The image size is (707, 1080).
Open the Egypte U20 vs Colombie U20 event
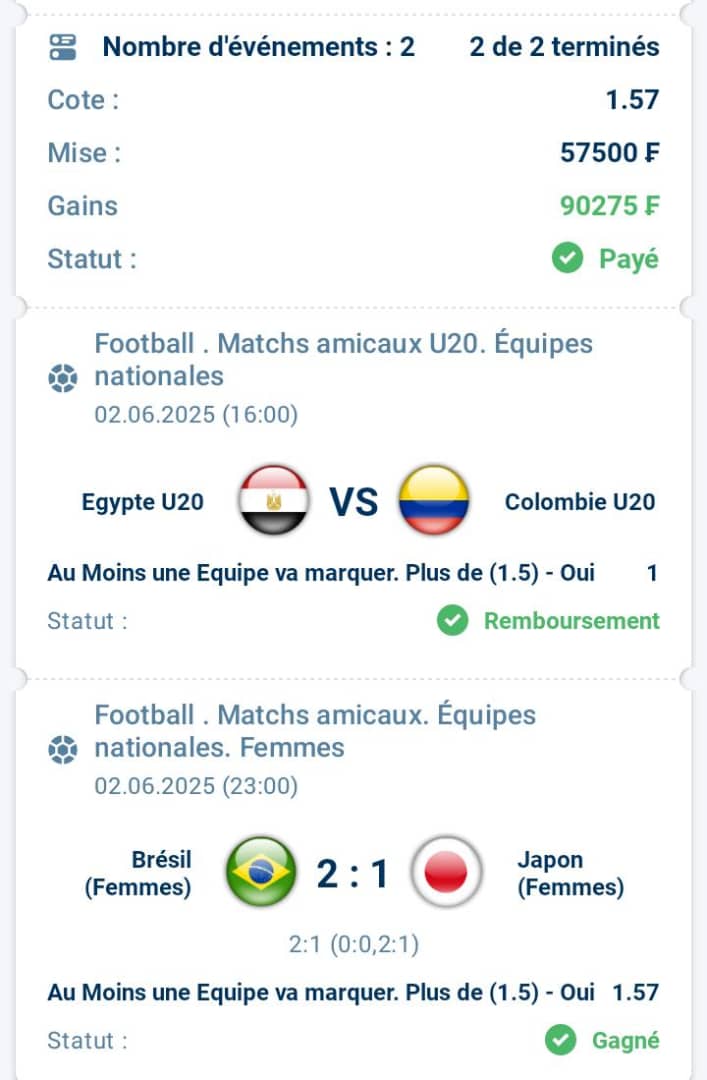(x=353, y=500)
